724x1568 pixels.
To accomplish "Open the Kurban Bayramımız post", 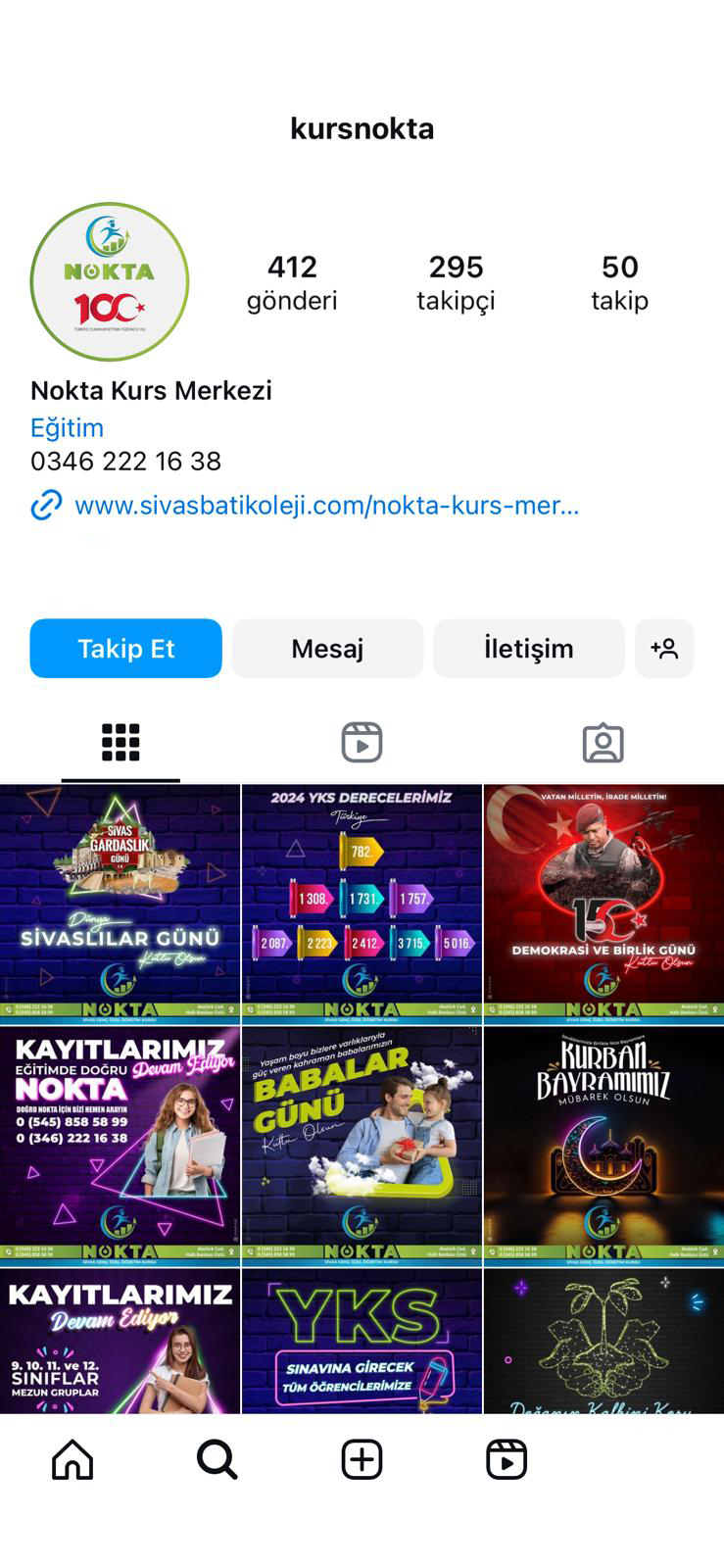I will [603, 1146].
